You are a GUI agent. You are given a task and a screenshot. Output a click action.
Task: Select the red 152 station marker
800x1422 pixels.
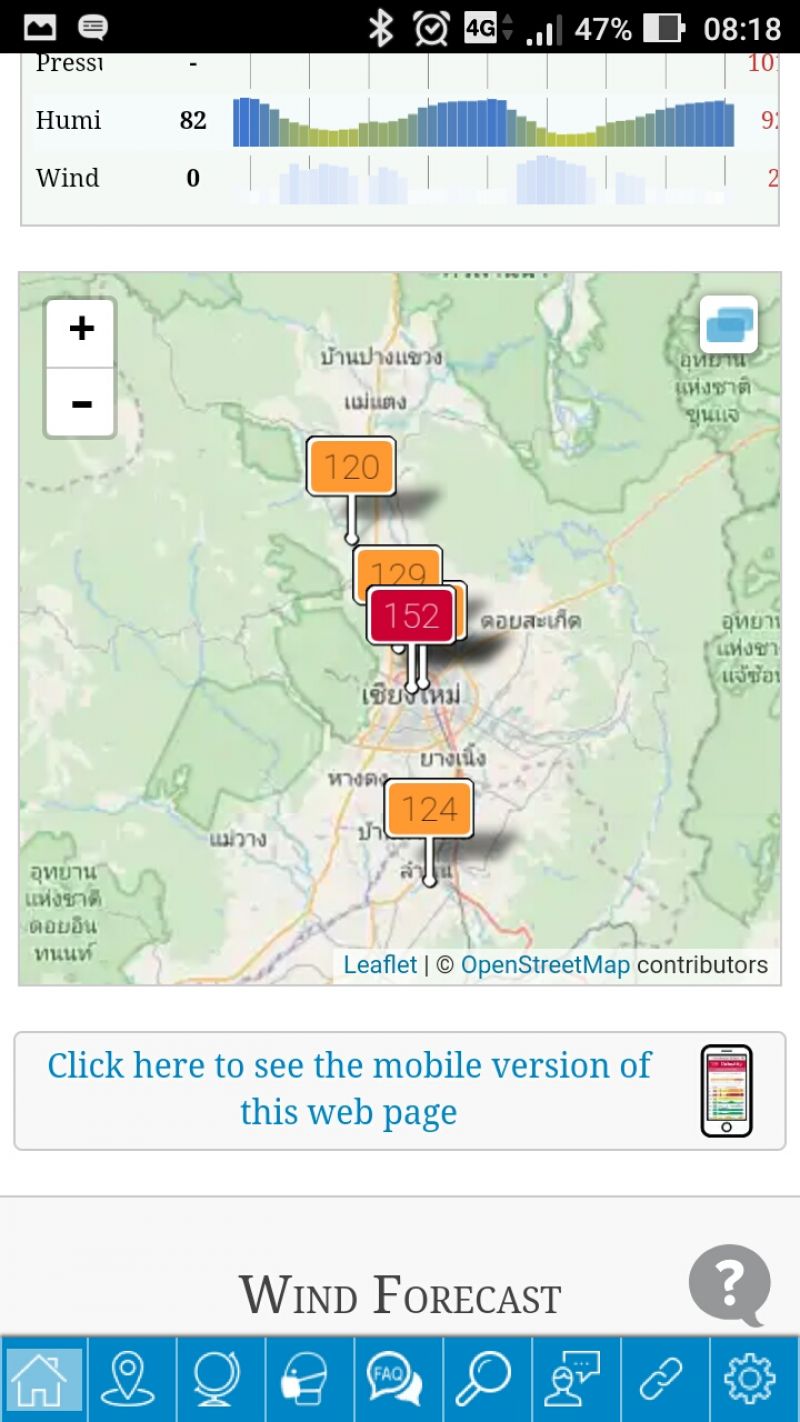tap(411, 616)
